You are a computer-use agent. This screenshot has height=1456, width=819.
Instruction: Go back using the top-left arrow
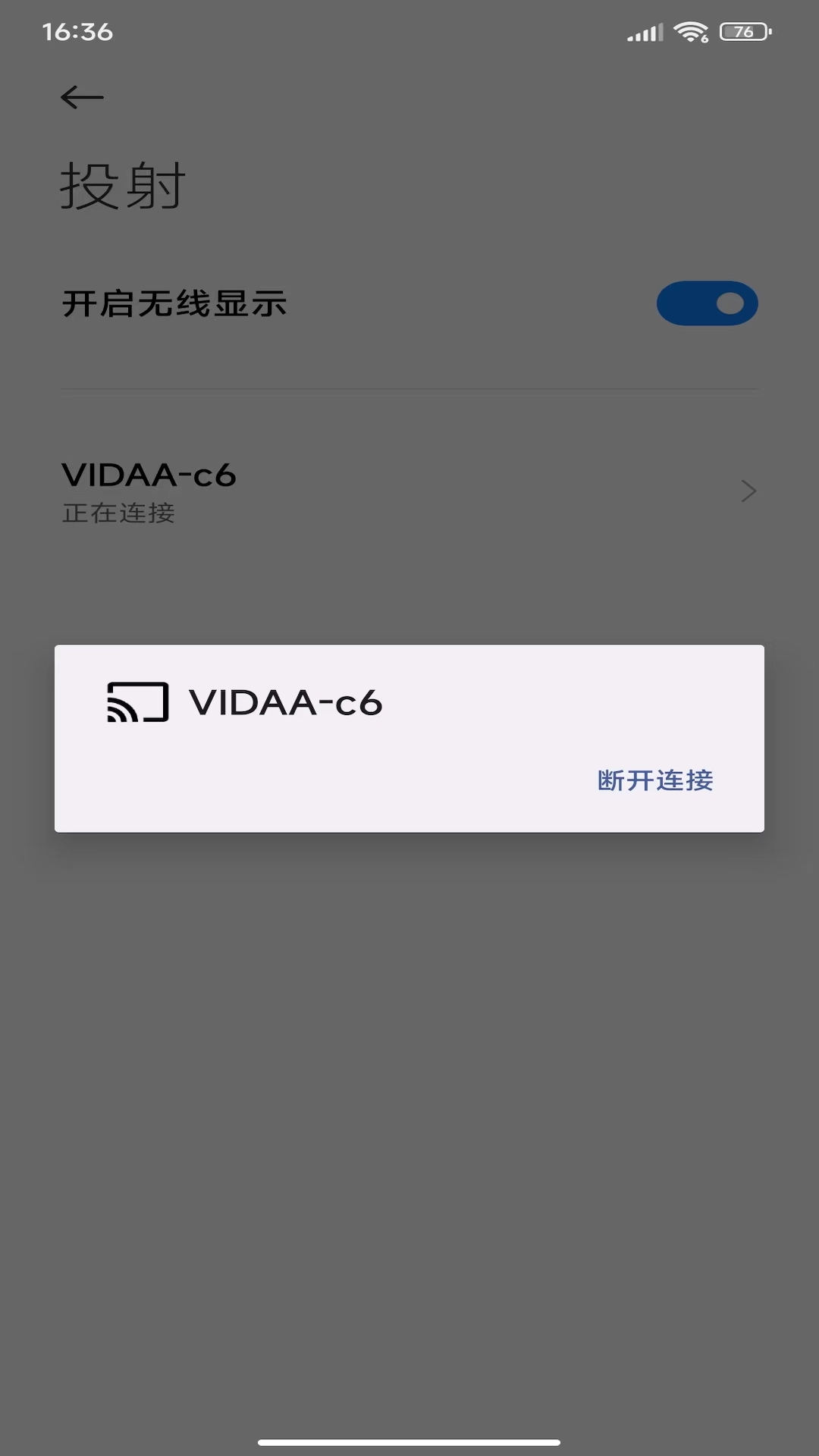coord(82,97)
